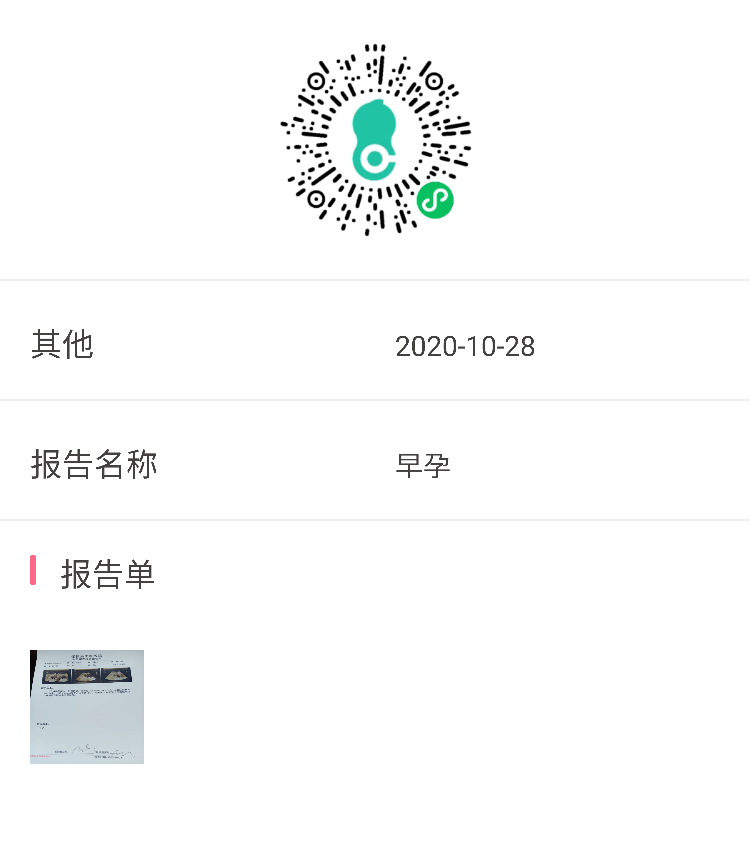Tap the green mascot logo inside the QR code
Viewport: 750px width, 854px height.
[x=374, y=141]
